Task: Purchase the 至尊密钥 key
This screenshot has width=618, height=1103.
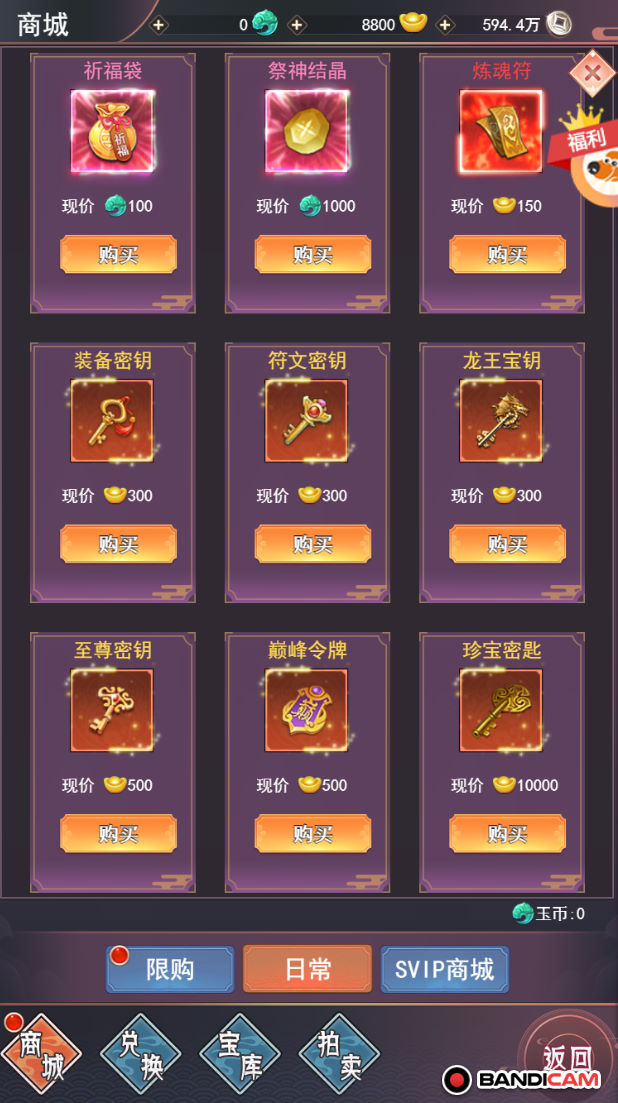Action: (x=118, y=833)
